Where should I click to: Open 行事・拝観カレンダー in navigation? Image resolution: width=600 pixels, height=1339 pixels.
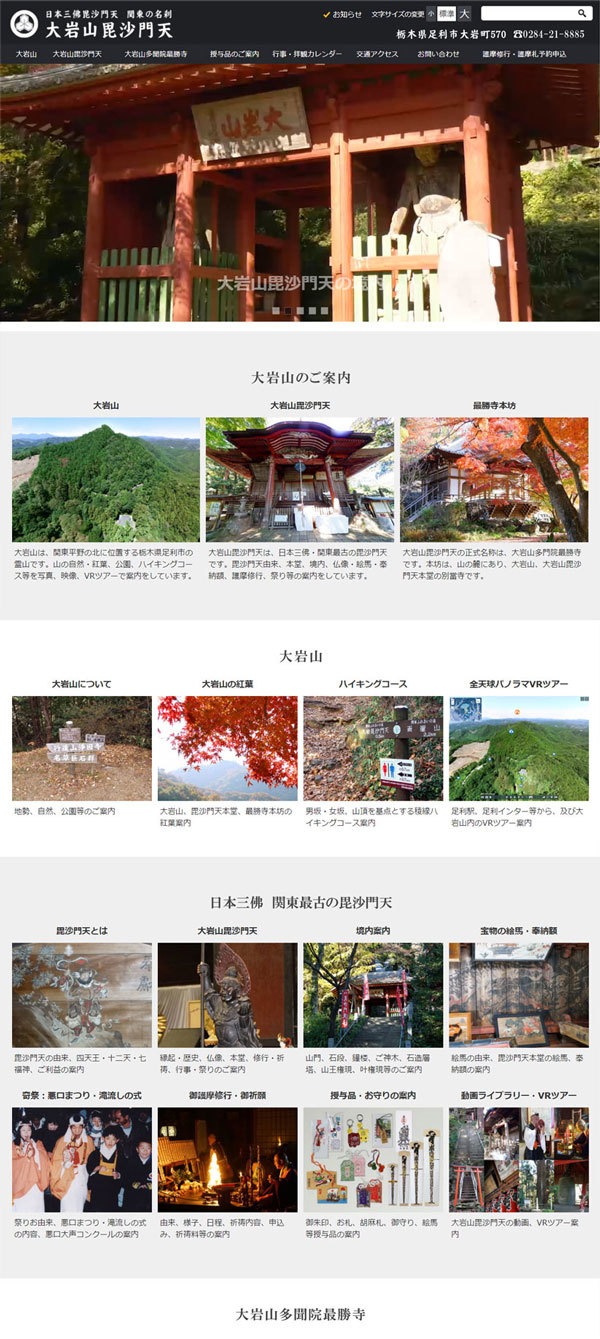pos(307,54)
